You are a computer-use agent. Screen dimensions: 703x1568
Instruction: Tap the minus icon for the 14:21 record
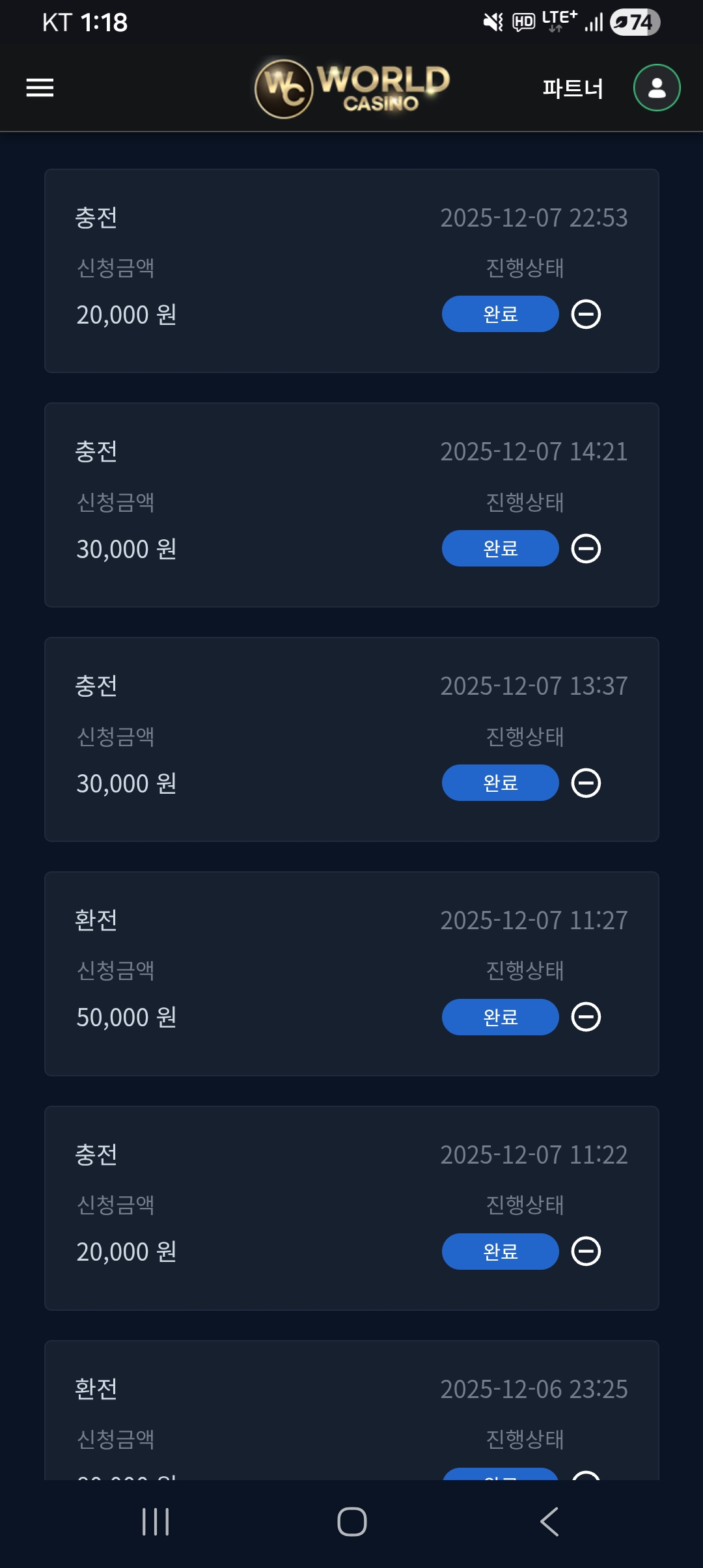(586, 548)
